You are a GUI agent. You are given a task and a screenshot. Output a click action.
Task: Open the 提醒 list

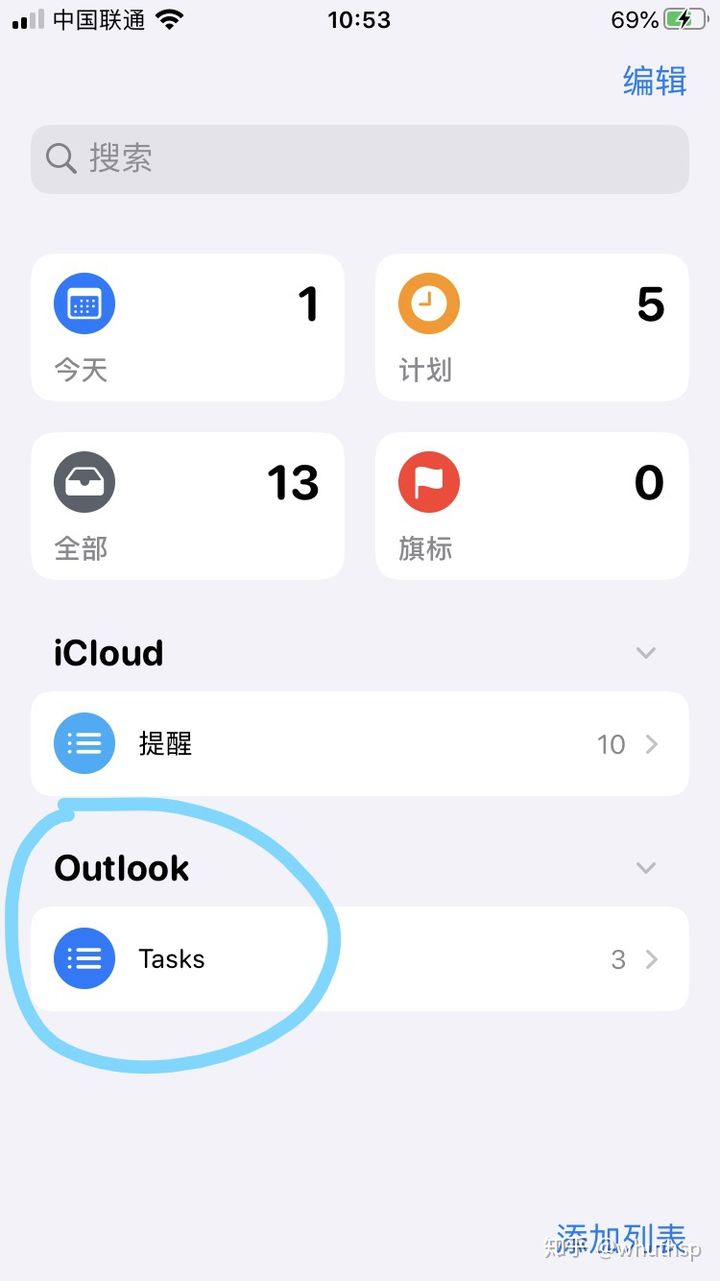click(x=360, y=744)
